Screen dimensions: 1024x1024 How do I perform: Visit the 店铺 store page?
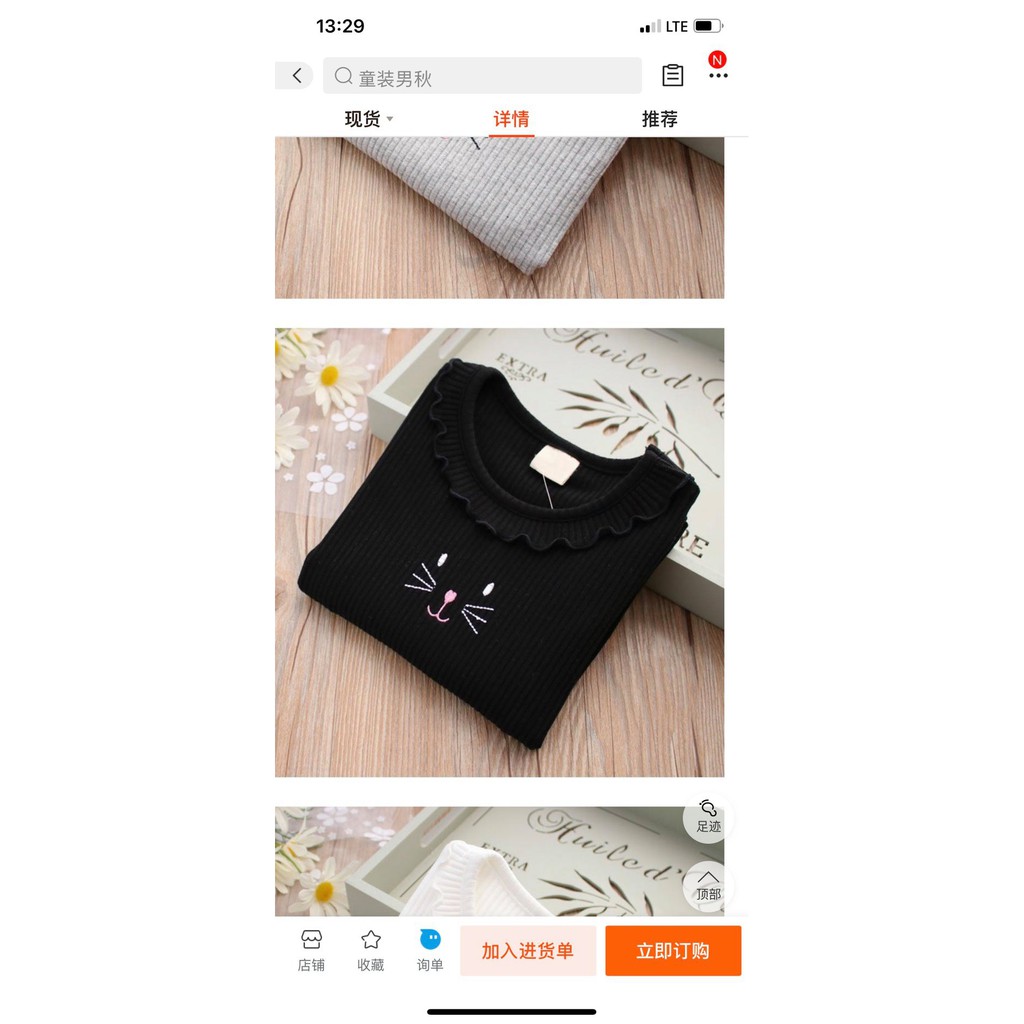pyautogui.click(x=311, y=950)
